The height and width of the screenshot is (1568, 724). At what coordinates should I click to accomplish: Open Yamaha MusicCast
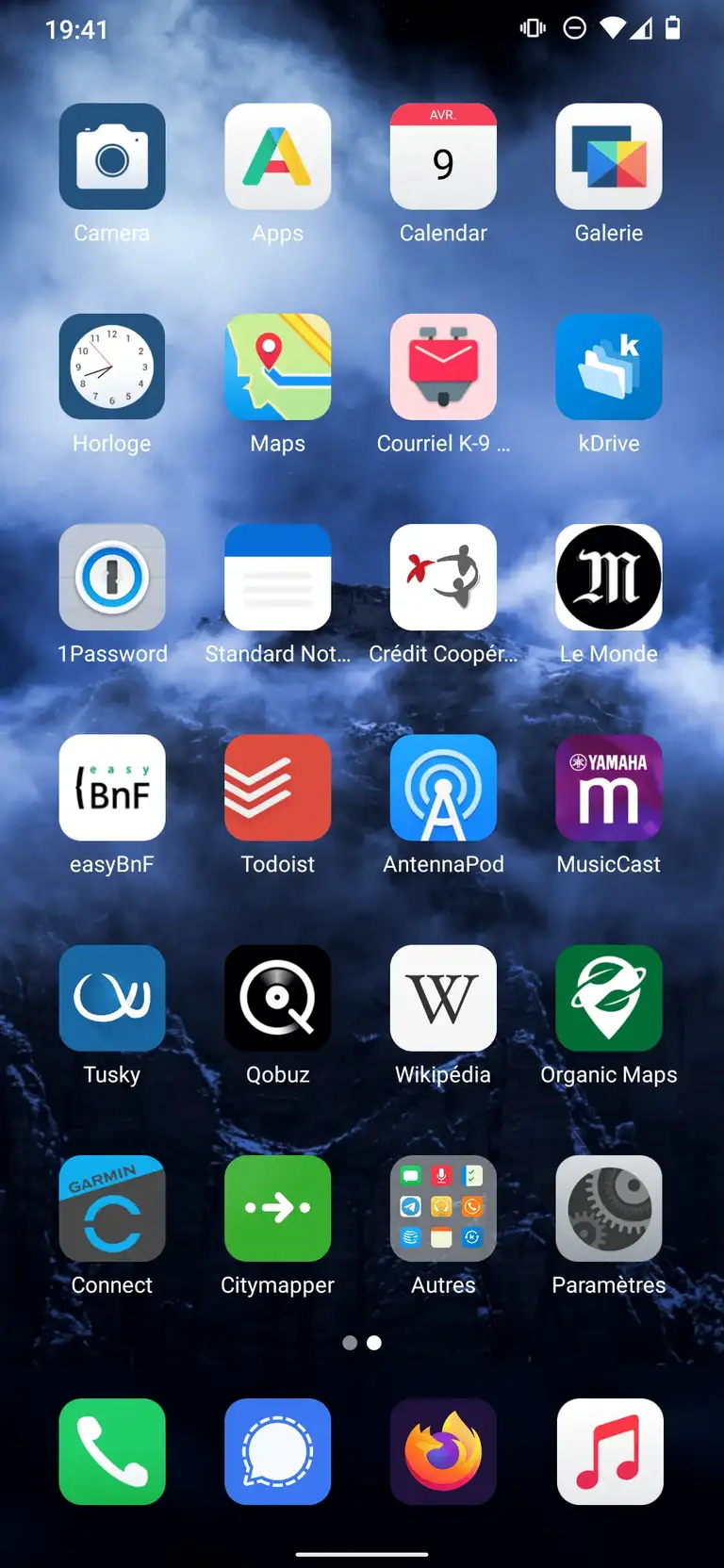pyautogui.click(x=609, y=788)
